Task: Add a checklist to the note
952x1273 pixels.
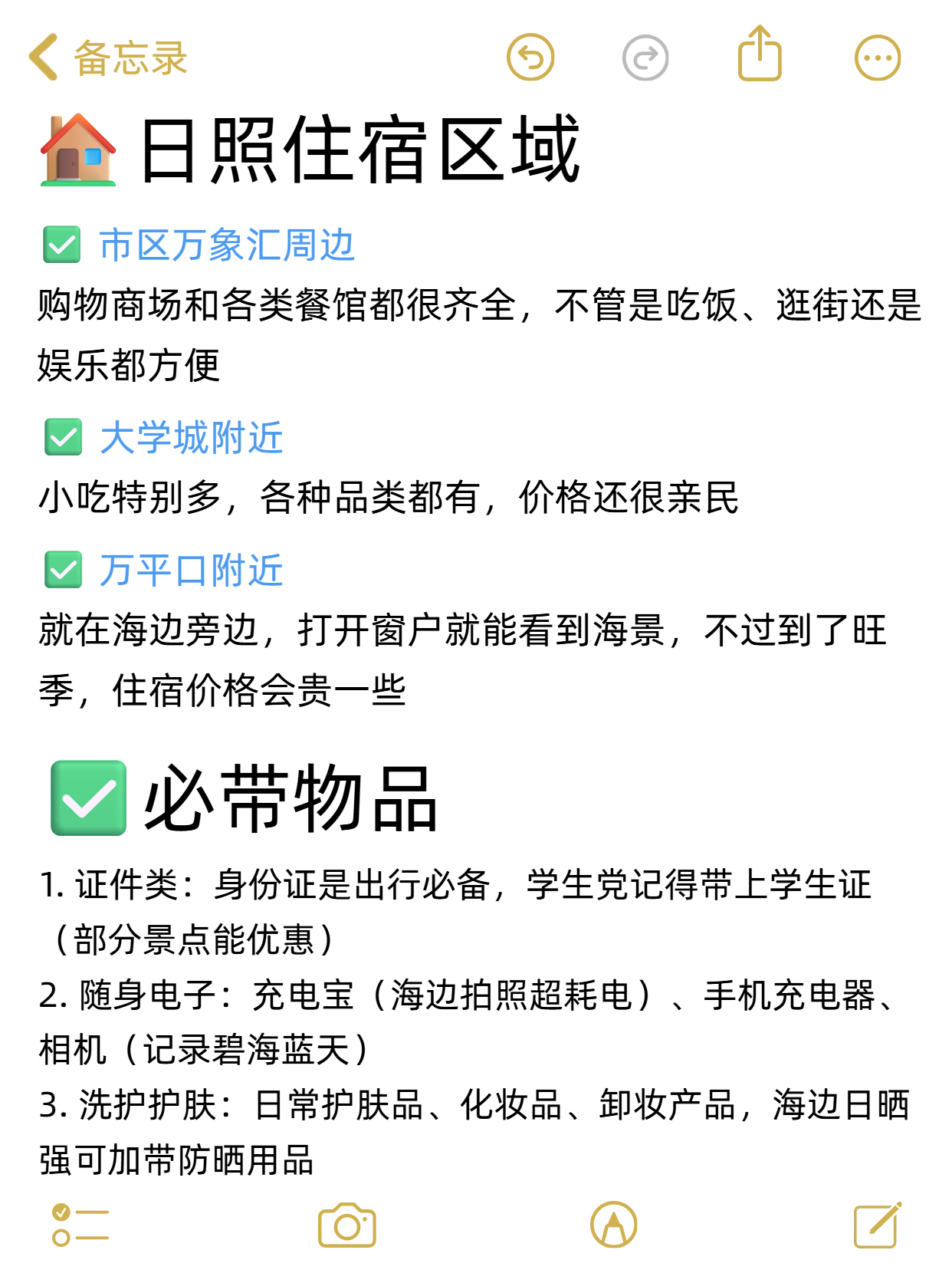Action: click(x=80, y=1225)
